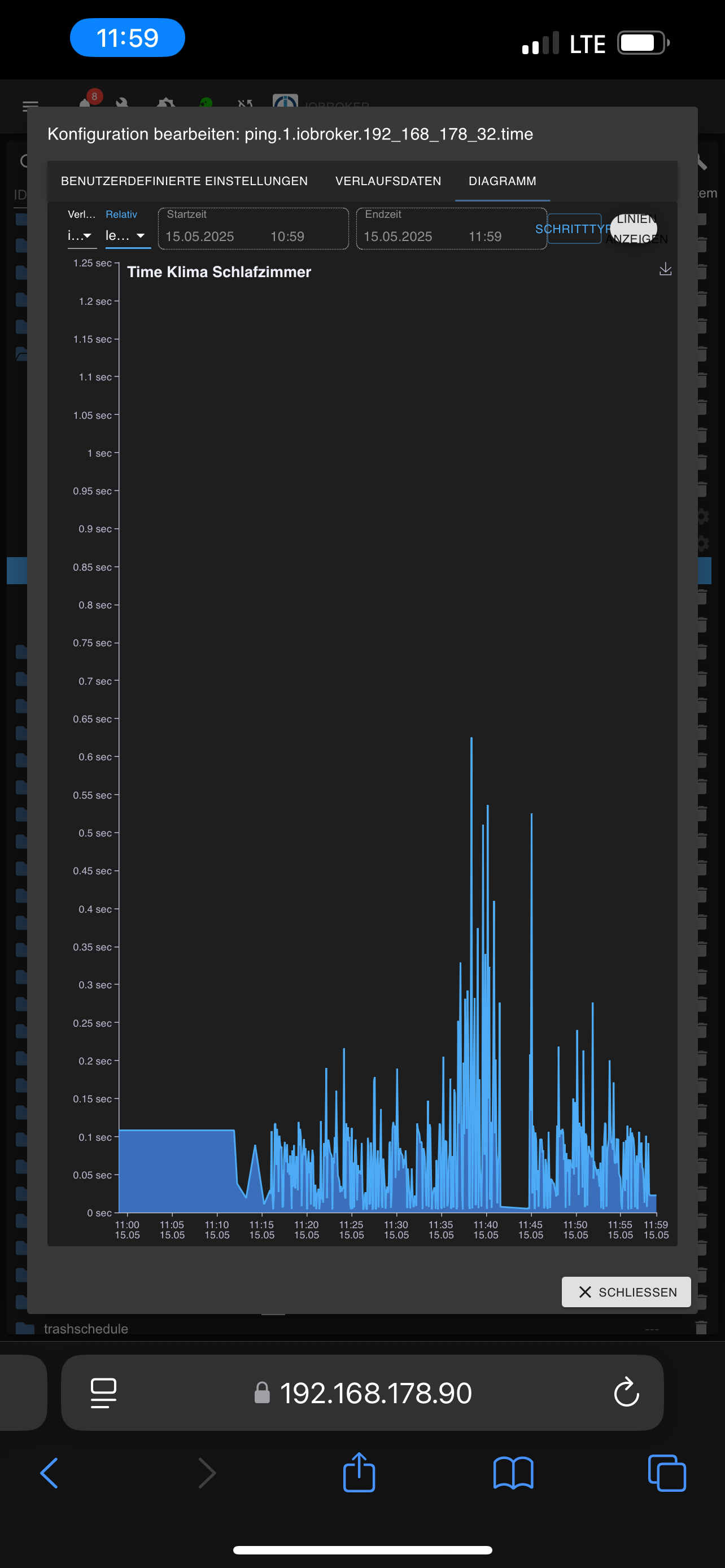Edit the Endzeit date and time field

[451, 235]
